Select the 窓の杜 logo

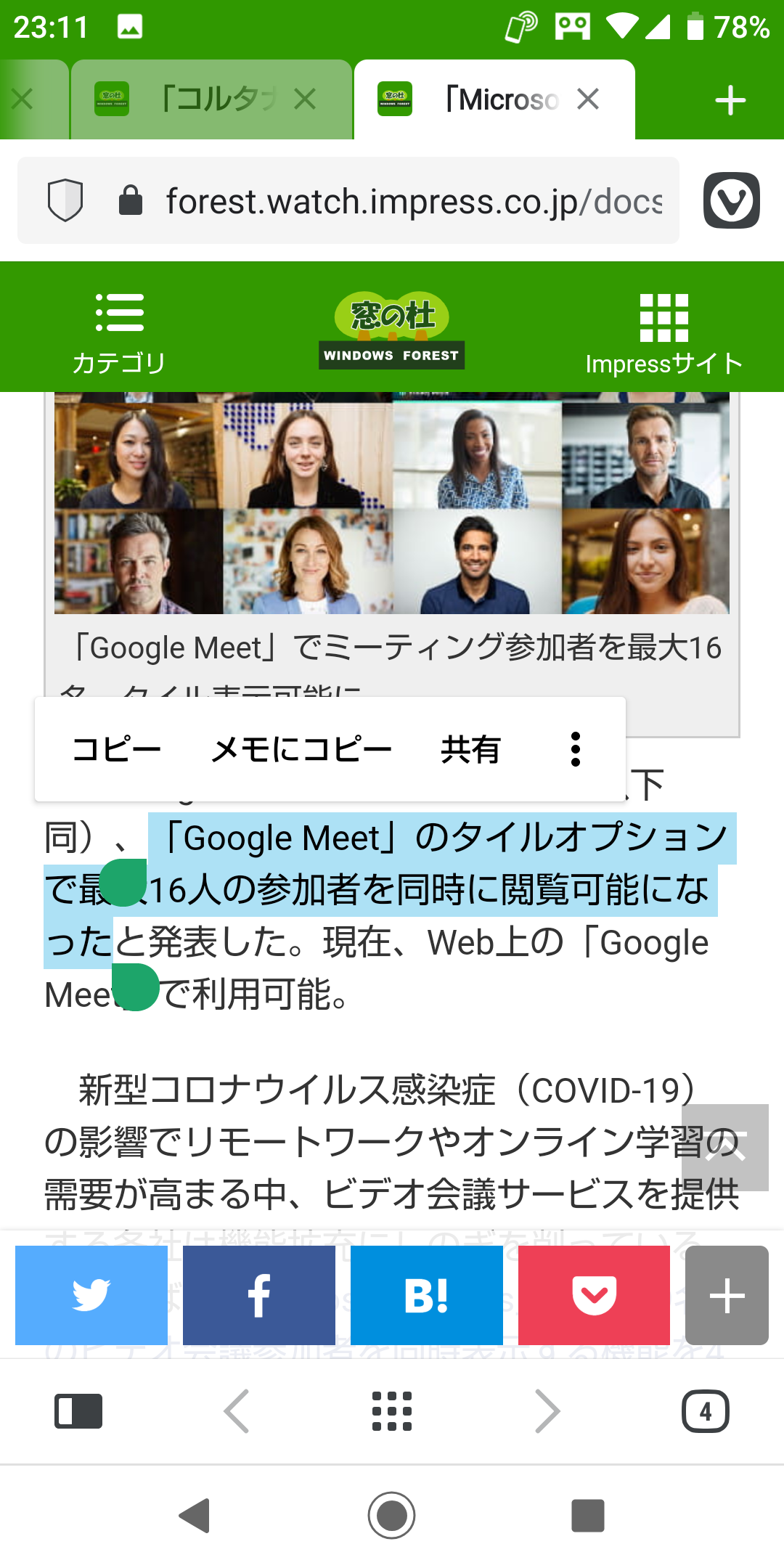391,327
